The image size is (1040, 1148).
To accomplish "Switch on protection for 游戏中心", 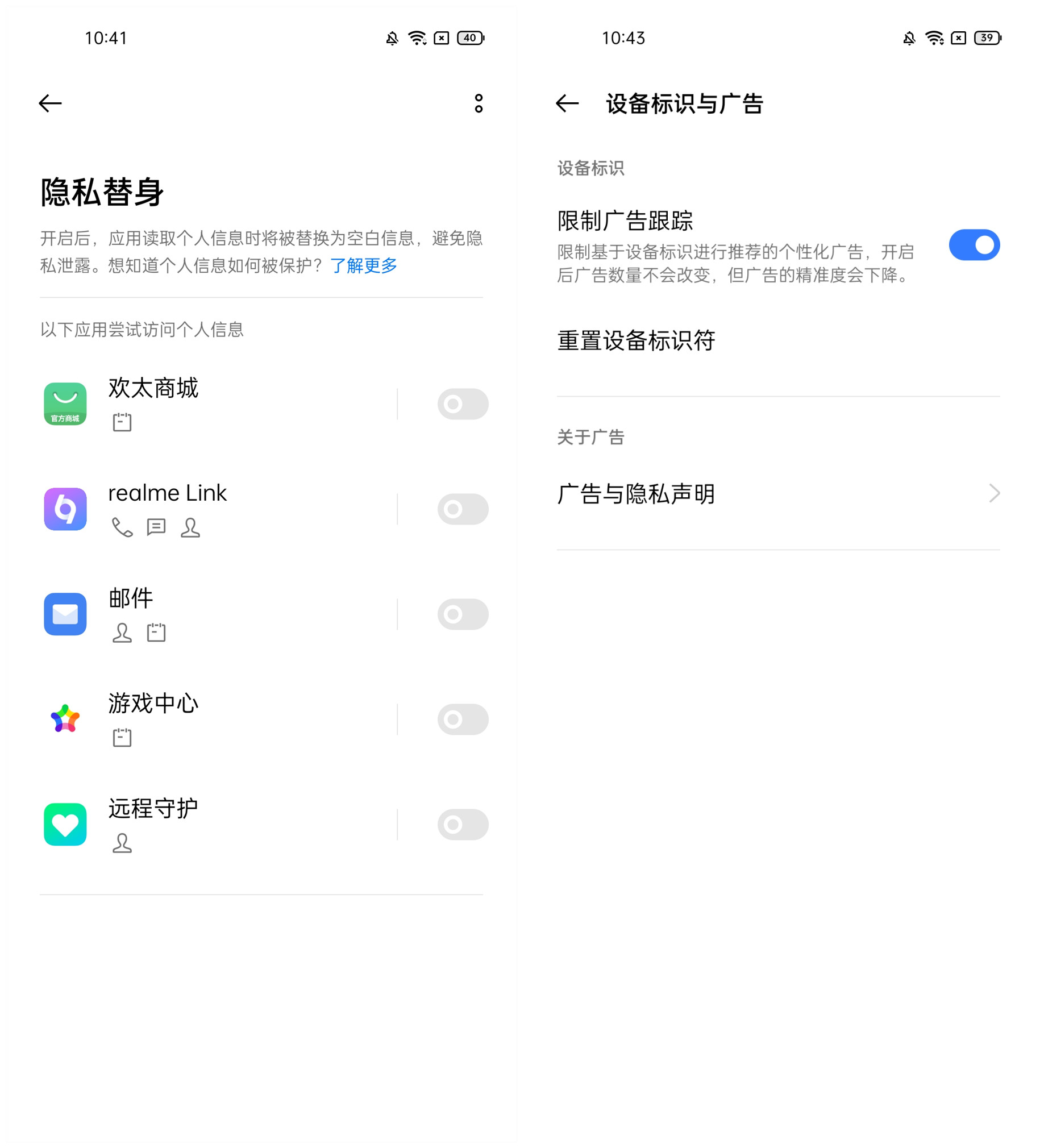I will pos(462,719).
